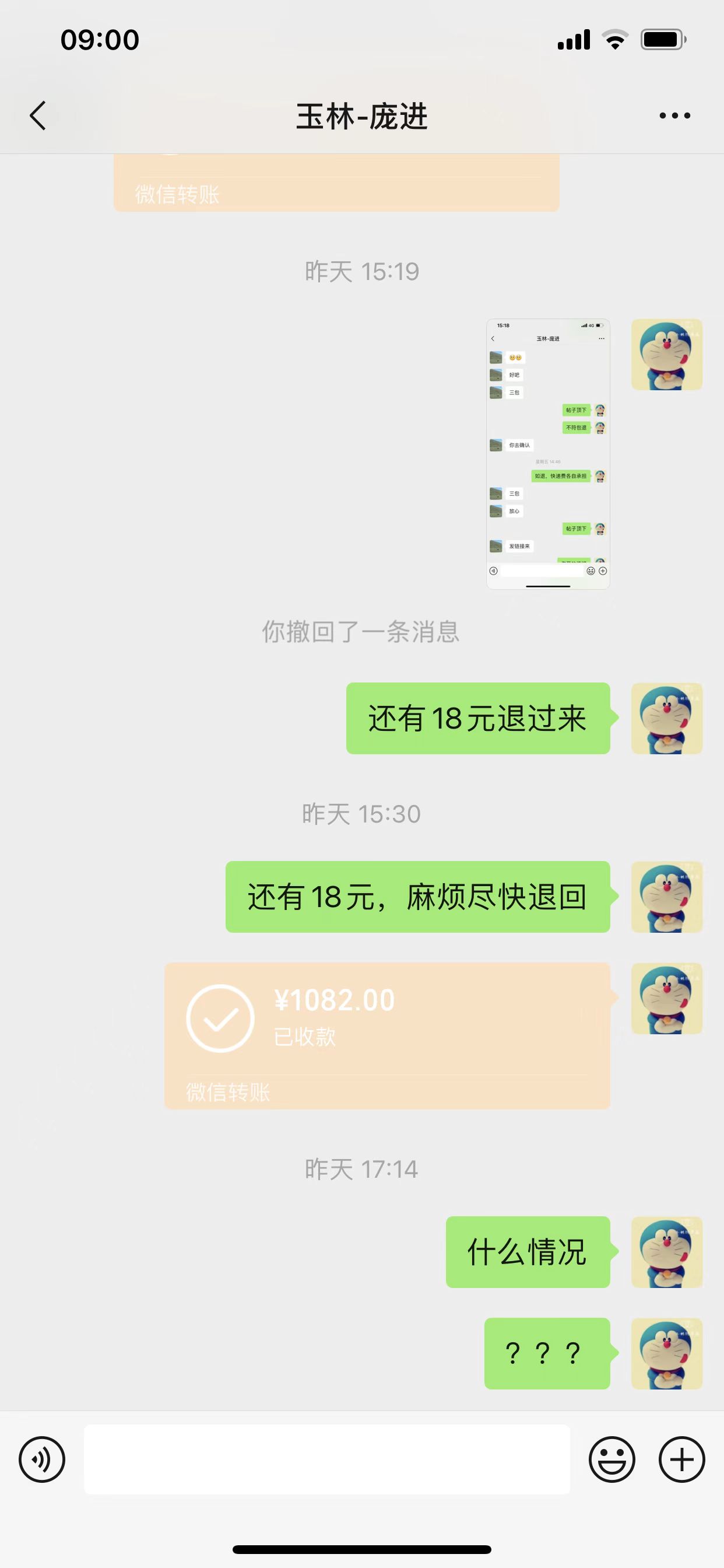
Task: Open the emoji sticker panel
Action: pos(612,1459)
